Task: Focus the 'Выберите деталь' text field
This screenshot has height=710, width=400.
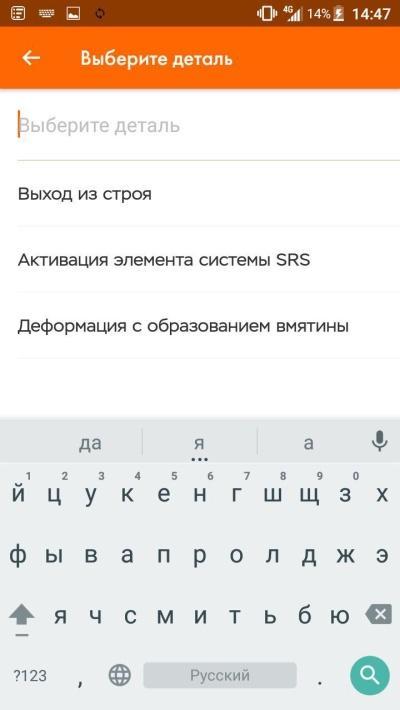Action: click(x=208, y=125)
